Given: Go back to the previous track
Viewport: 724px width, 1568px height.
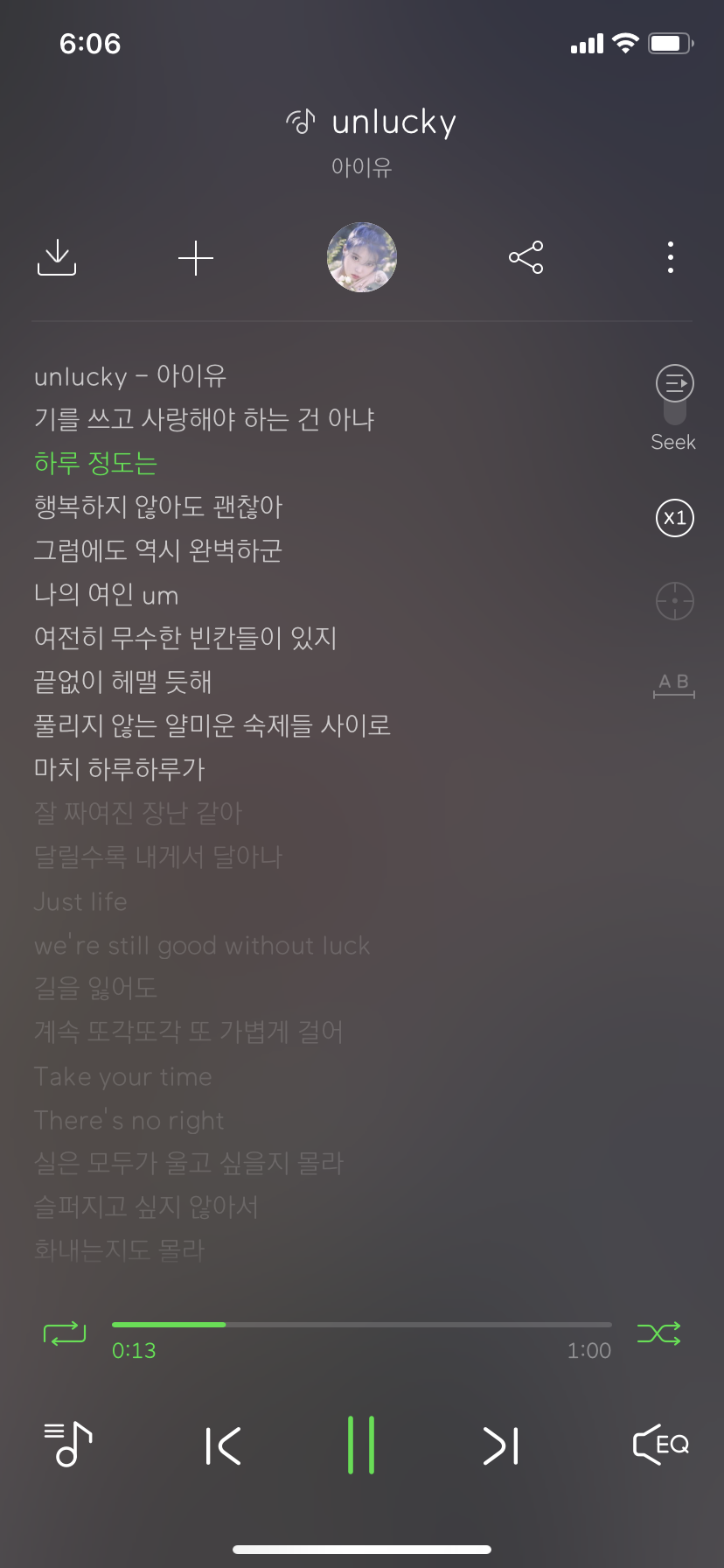Looking at the screenshot, I should tap(224, 1445).
